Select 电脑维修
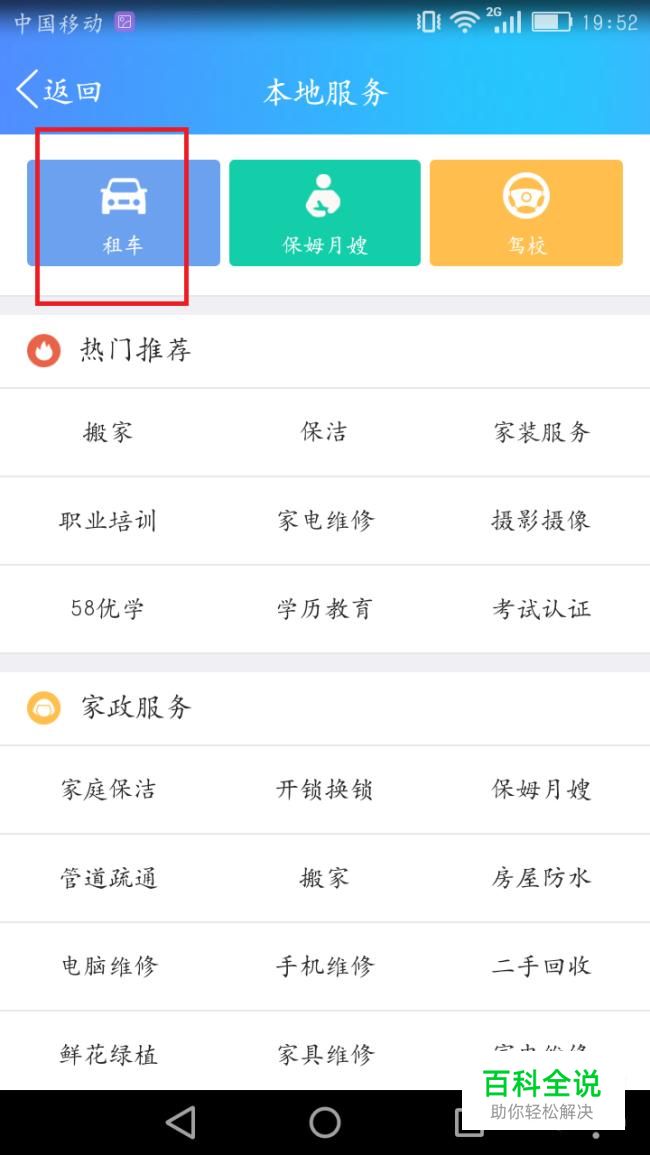The image size is (650, 1155). [108, 966]
